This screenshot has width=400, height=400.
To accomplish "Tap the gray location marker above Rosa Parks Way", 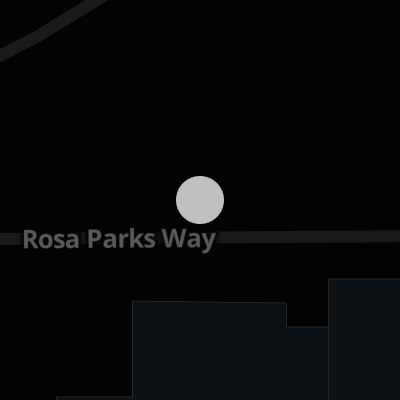I will coord(200,200).
